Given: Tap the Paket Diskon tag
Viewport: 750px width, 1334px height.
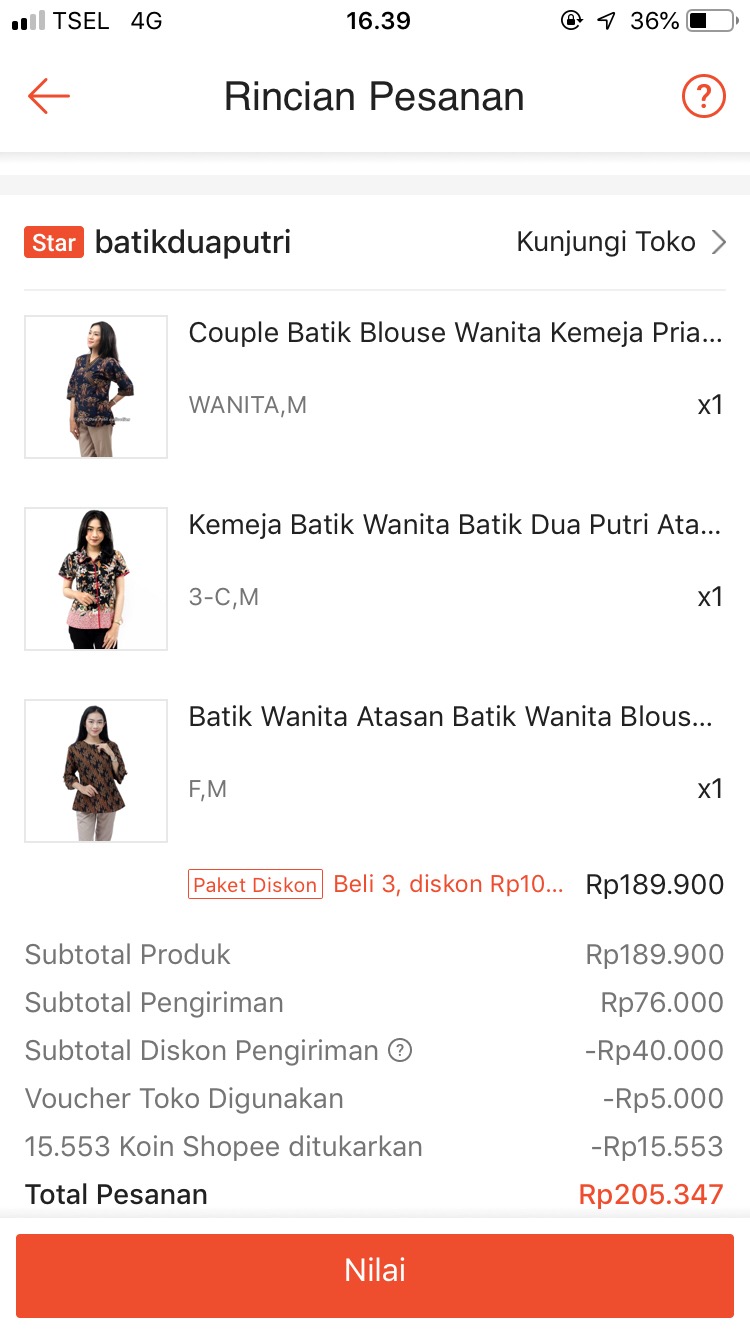Looking at the screenshot, I should click(x=255, y=884).
